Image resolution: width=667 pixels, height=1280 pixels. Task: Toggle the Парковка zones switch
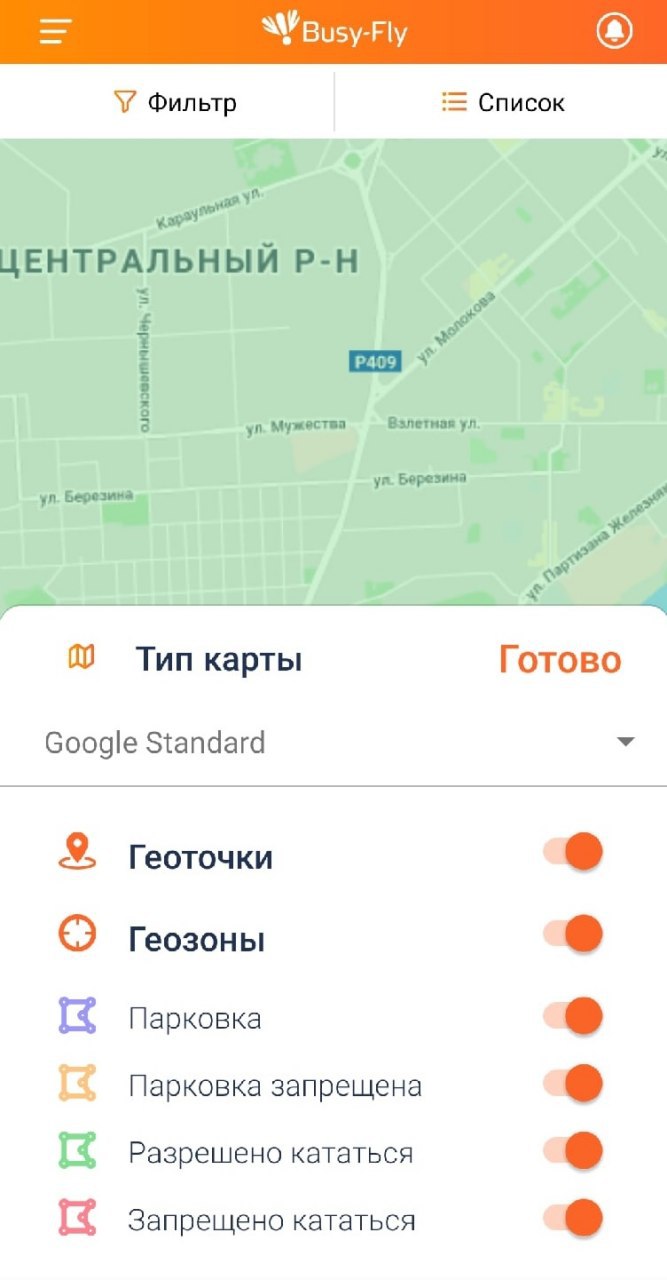pos(574,1017)
